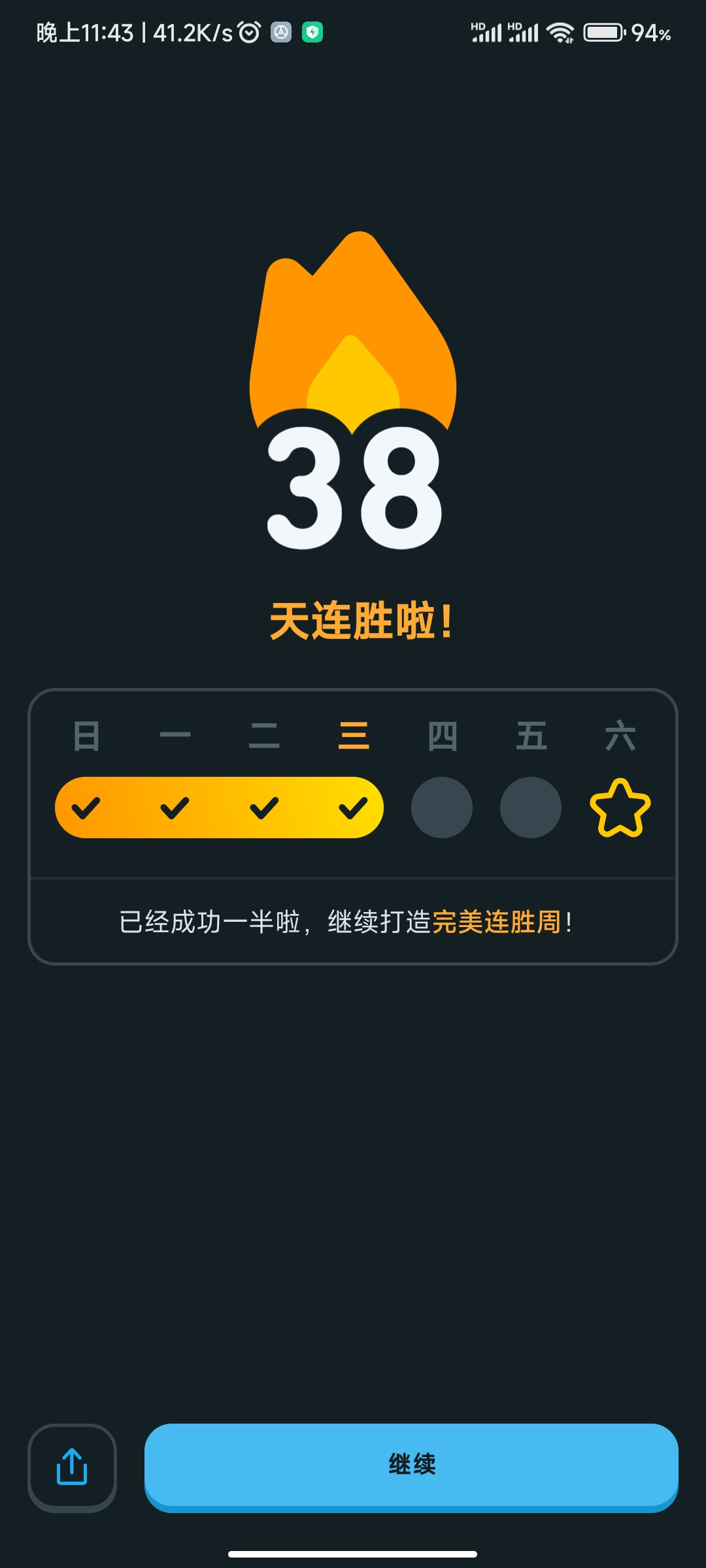
Task: Tap the 继续 button to continue
Action: [x=411, y=1465]
